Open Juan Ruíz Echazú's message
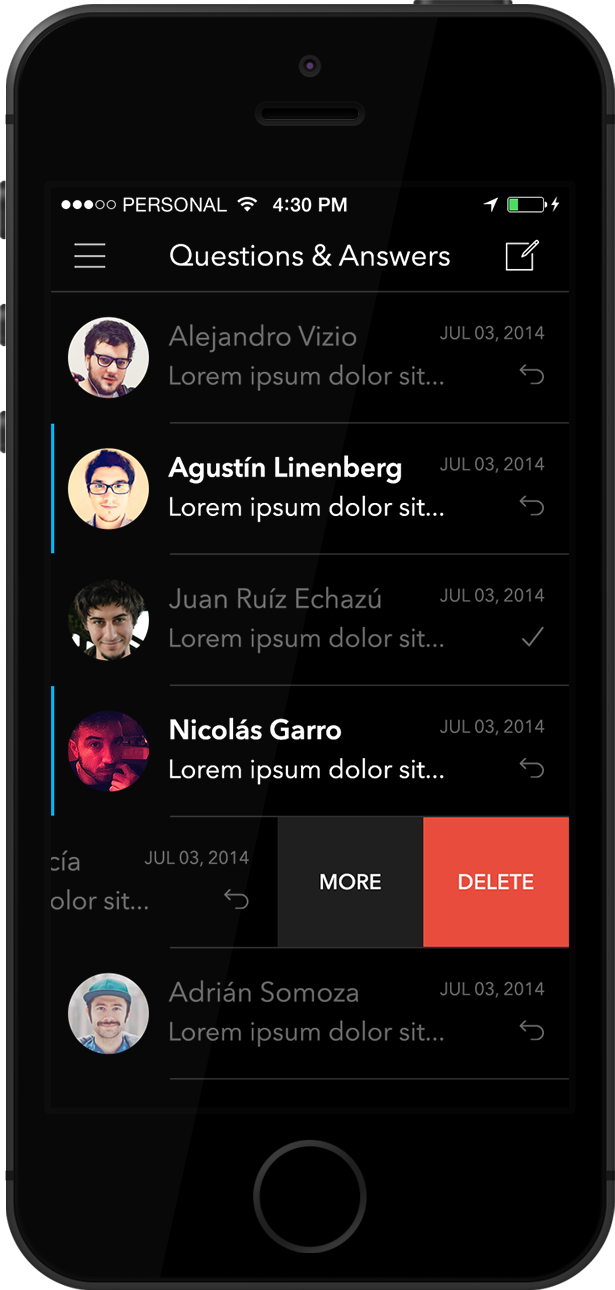This screenshot has height=1290, width=615. (305, 619)
